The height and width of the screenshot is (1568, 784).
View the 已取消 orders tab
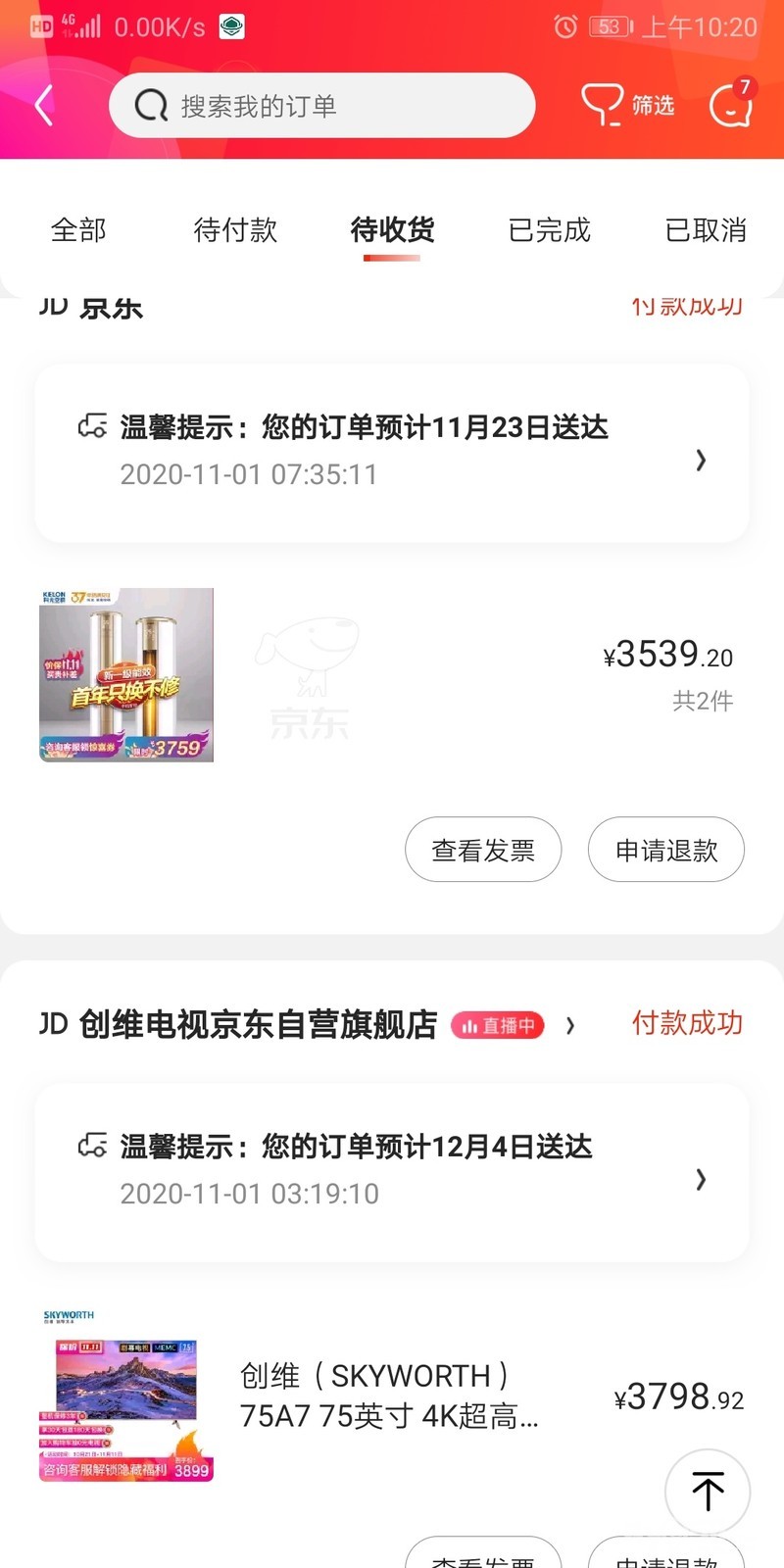[x=706, y=230]
